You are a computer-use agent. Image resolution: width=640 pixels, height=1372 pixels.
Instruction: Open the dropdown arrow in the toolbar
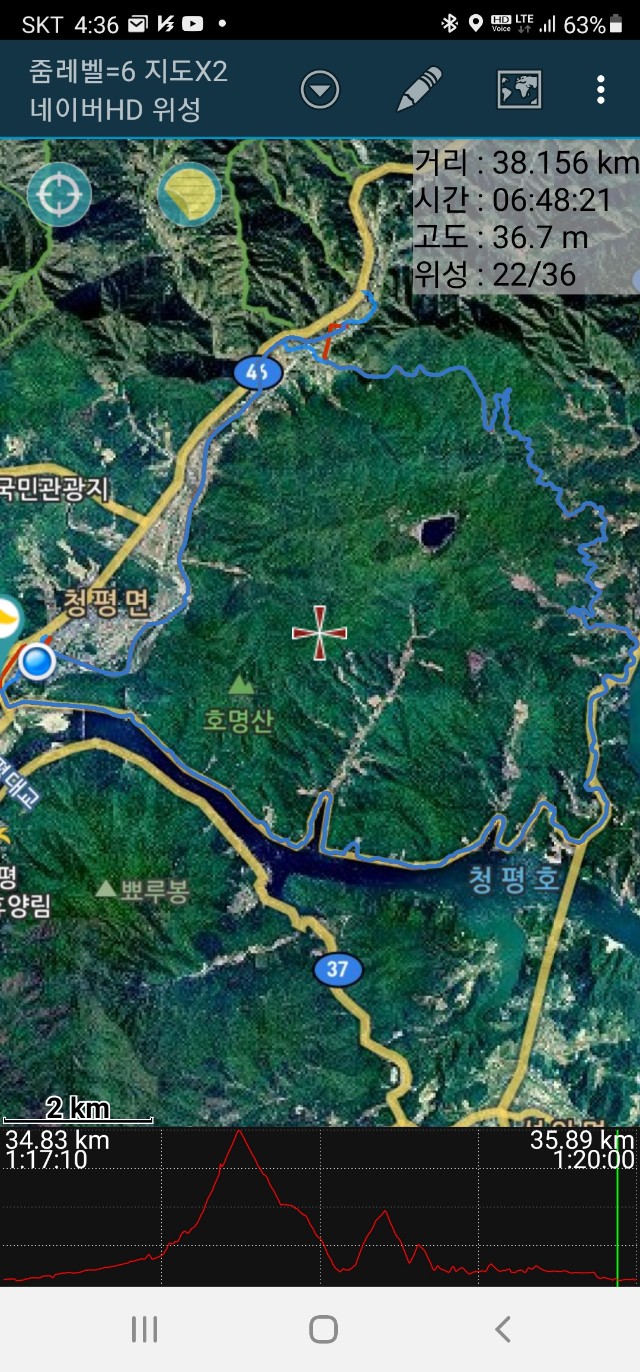[320, 91]
